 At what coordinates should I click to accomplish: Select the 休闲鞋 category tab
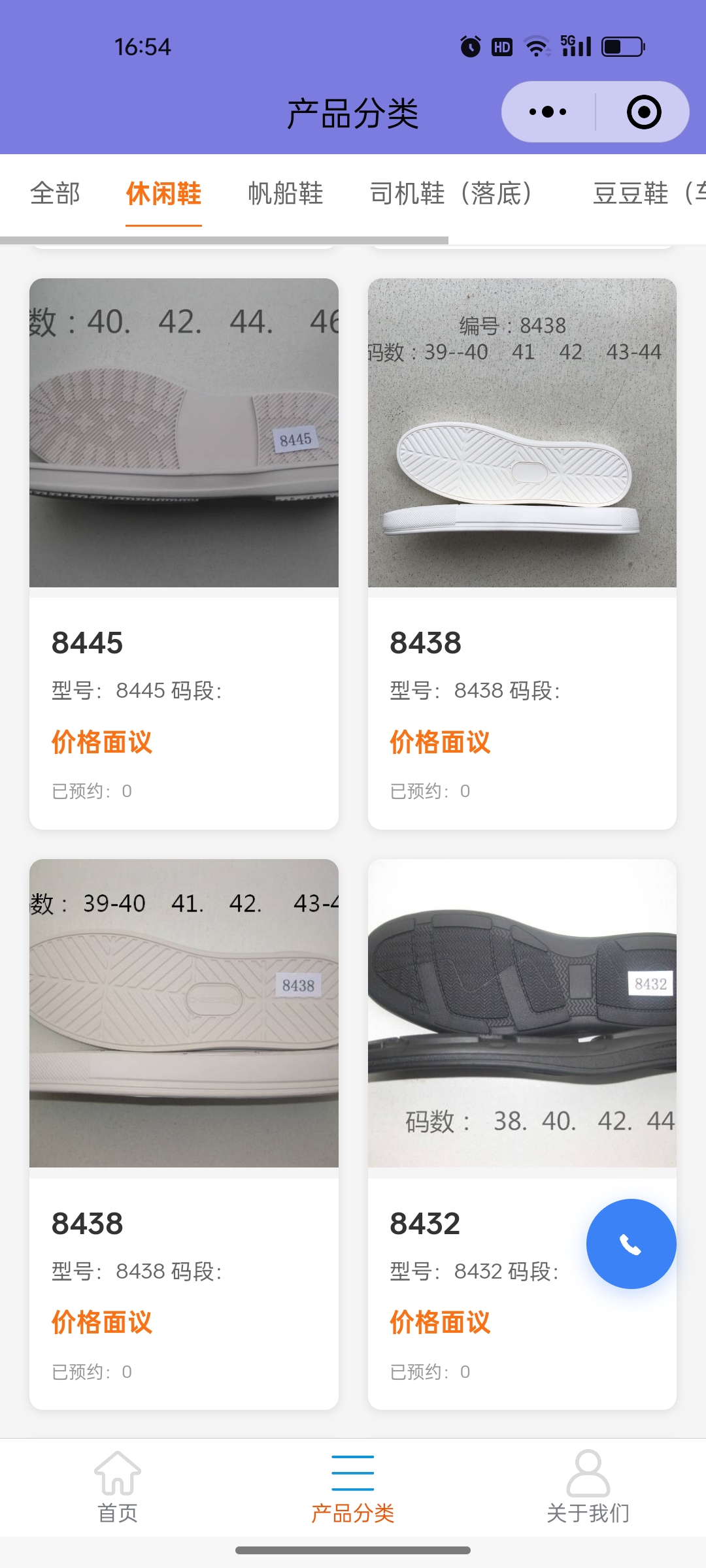[163, 194]
